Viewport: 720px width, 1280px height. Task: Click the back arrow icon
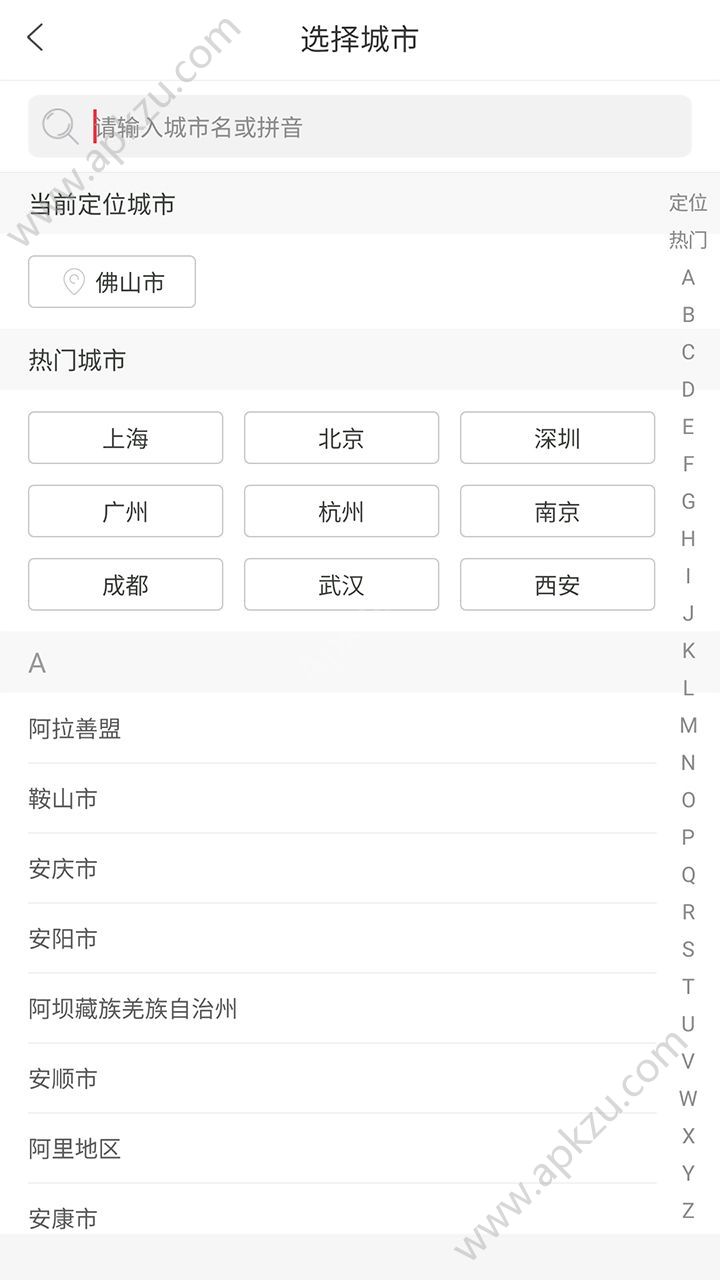tap(35, 39)
